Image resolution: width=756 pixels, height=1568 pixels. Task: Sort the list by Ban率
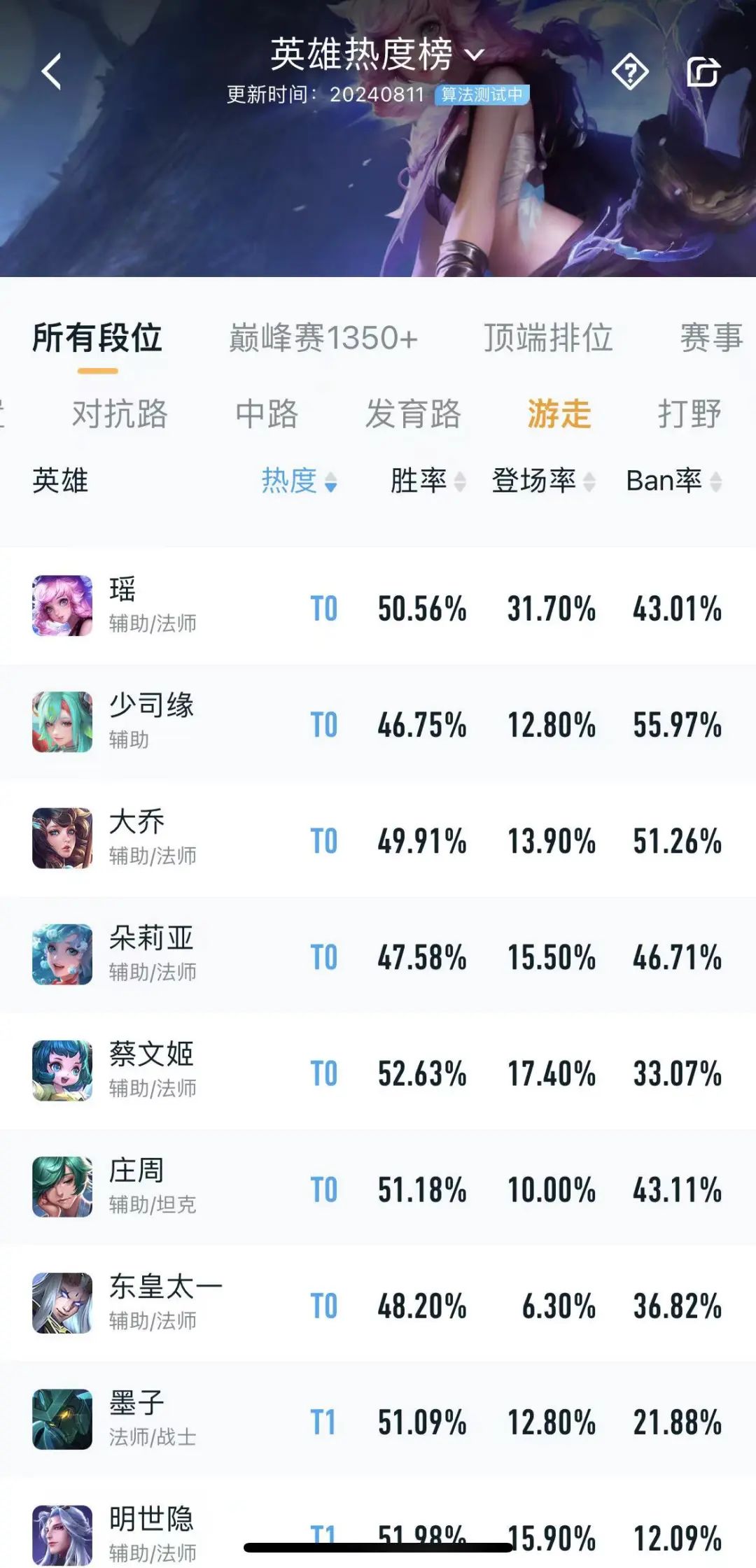click(x=673, y=481)
